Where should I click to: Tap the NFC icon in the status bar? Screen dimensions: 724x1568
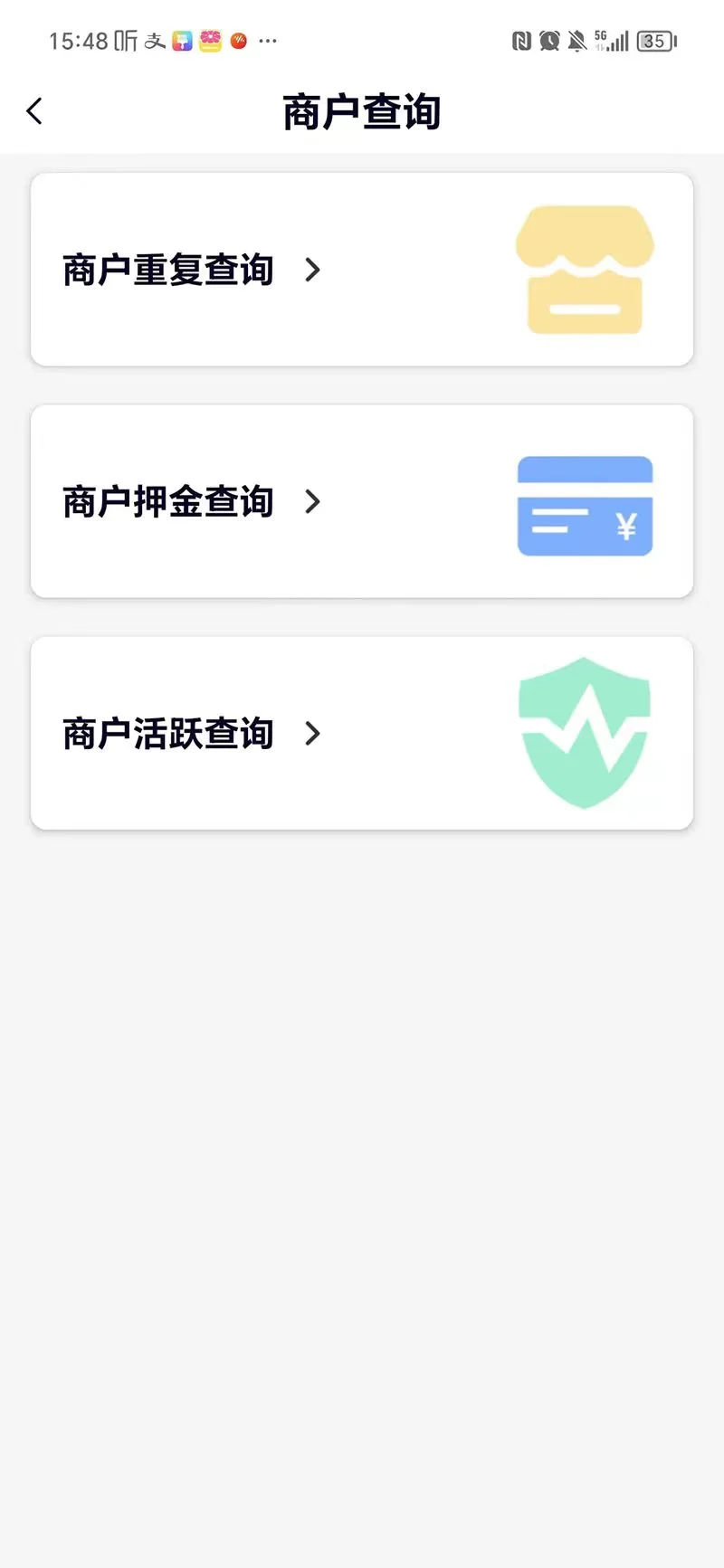coord(520,41)
